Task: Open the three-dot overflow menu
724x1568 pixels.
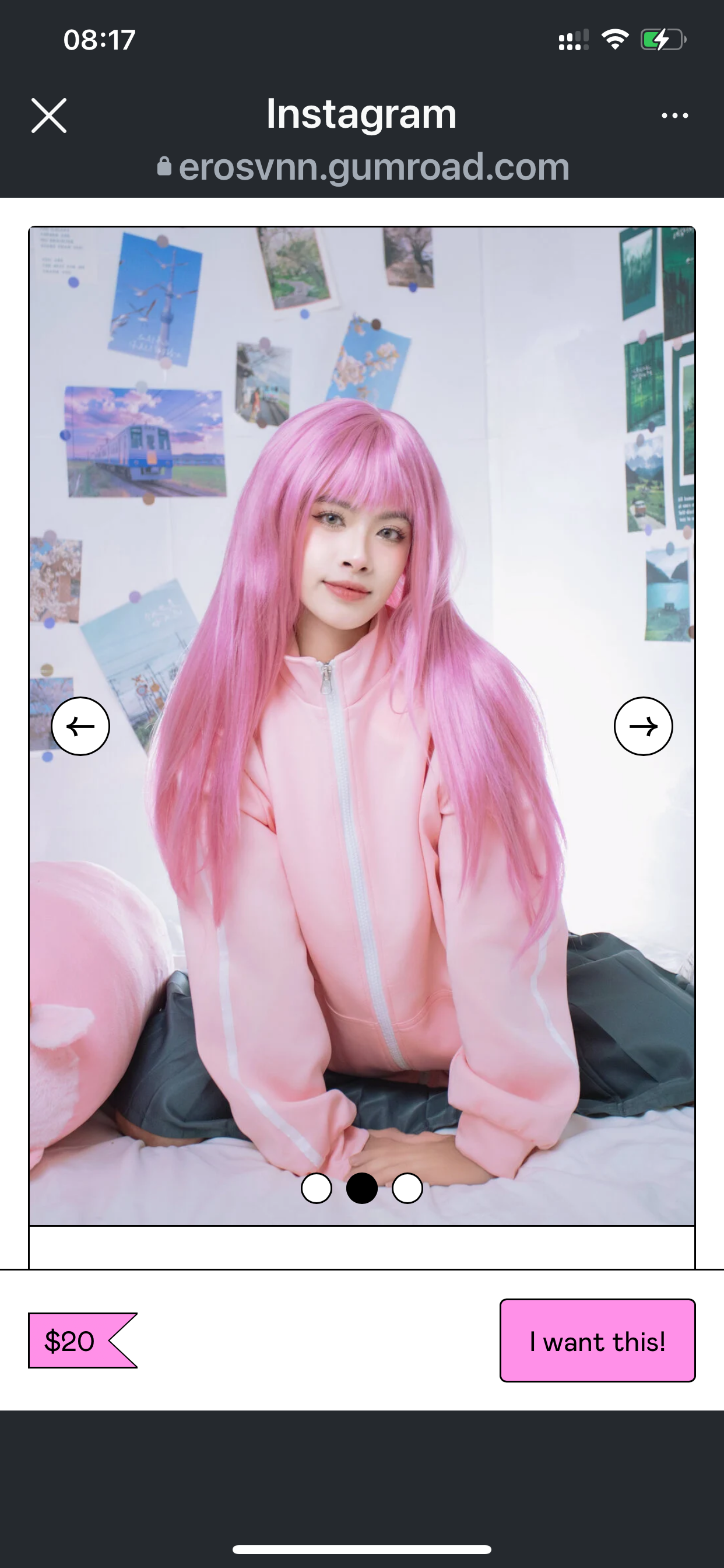Action: [x=674, y=115]
